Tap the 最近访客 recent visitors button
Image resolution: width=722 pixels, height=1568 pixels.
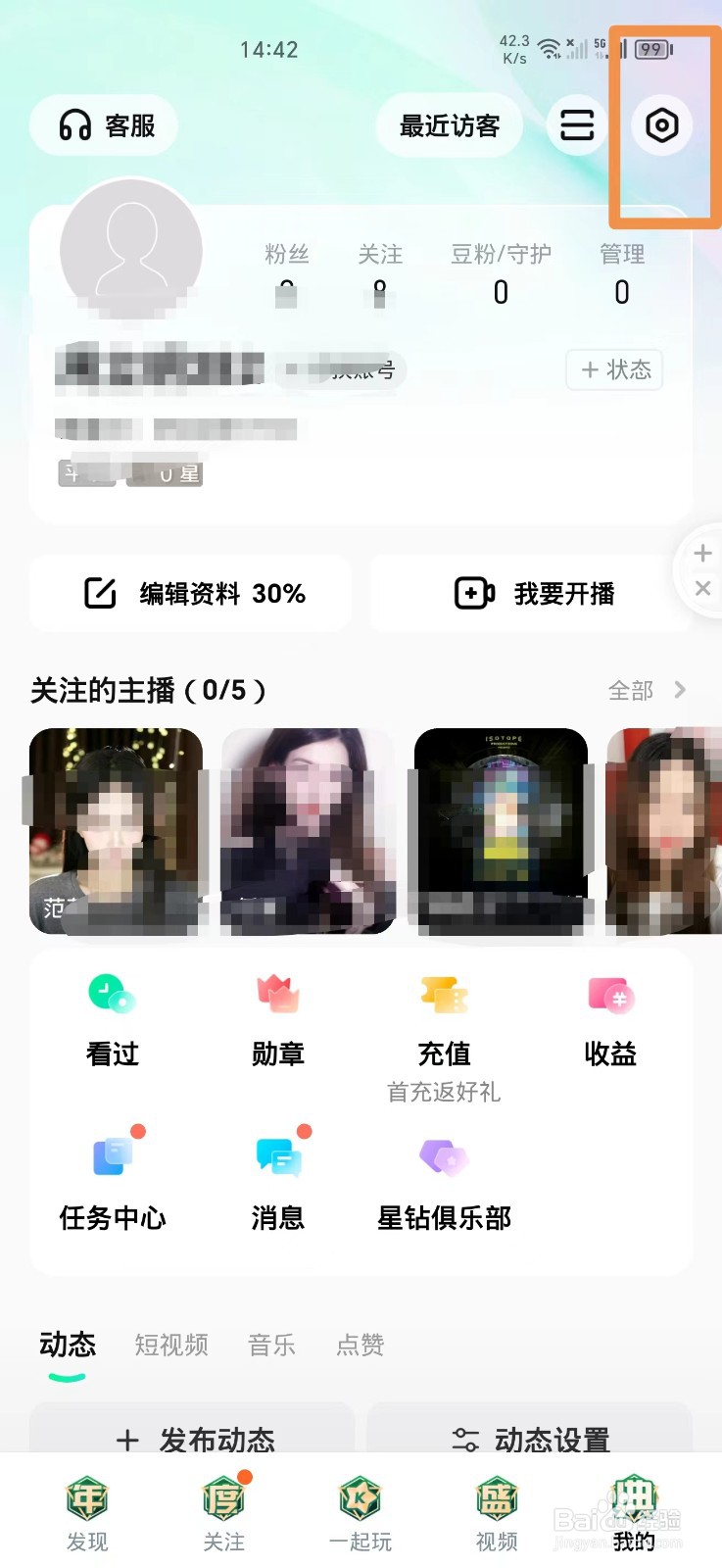tap(448, 125)
